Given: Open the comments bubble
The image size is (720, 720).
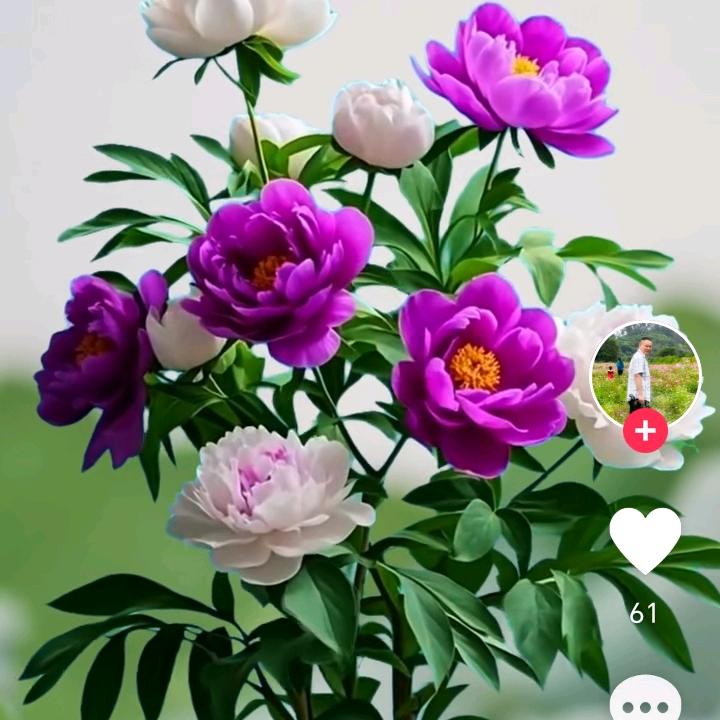Looking at the screenshot, I should coord(645,700).
